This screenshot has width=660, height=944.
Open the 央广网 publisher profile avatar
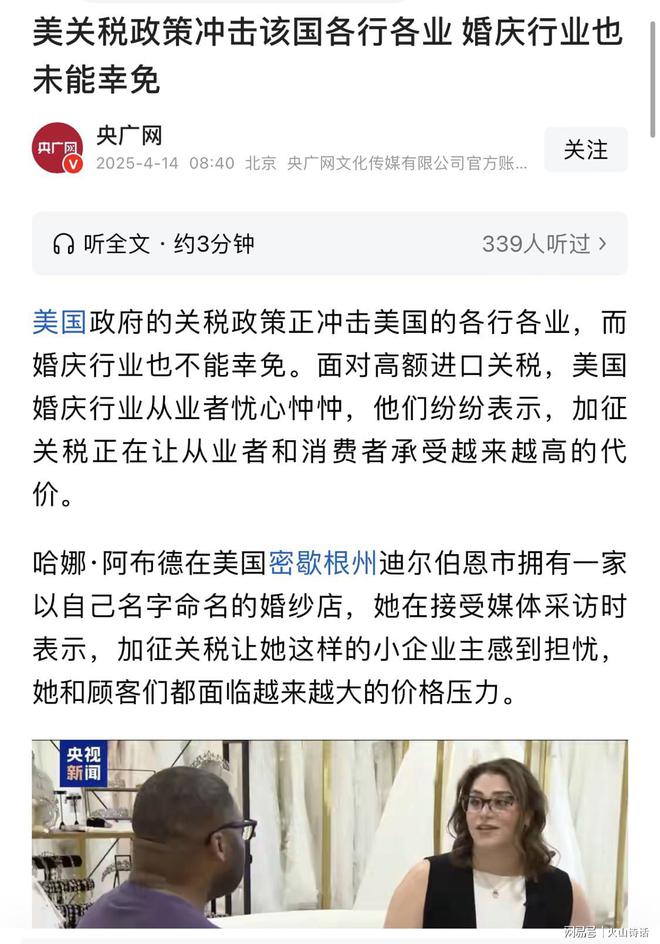point(57,149)
